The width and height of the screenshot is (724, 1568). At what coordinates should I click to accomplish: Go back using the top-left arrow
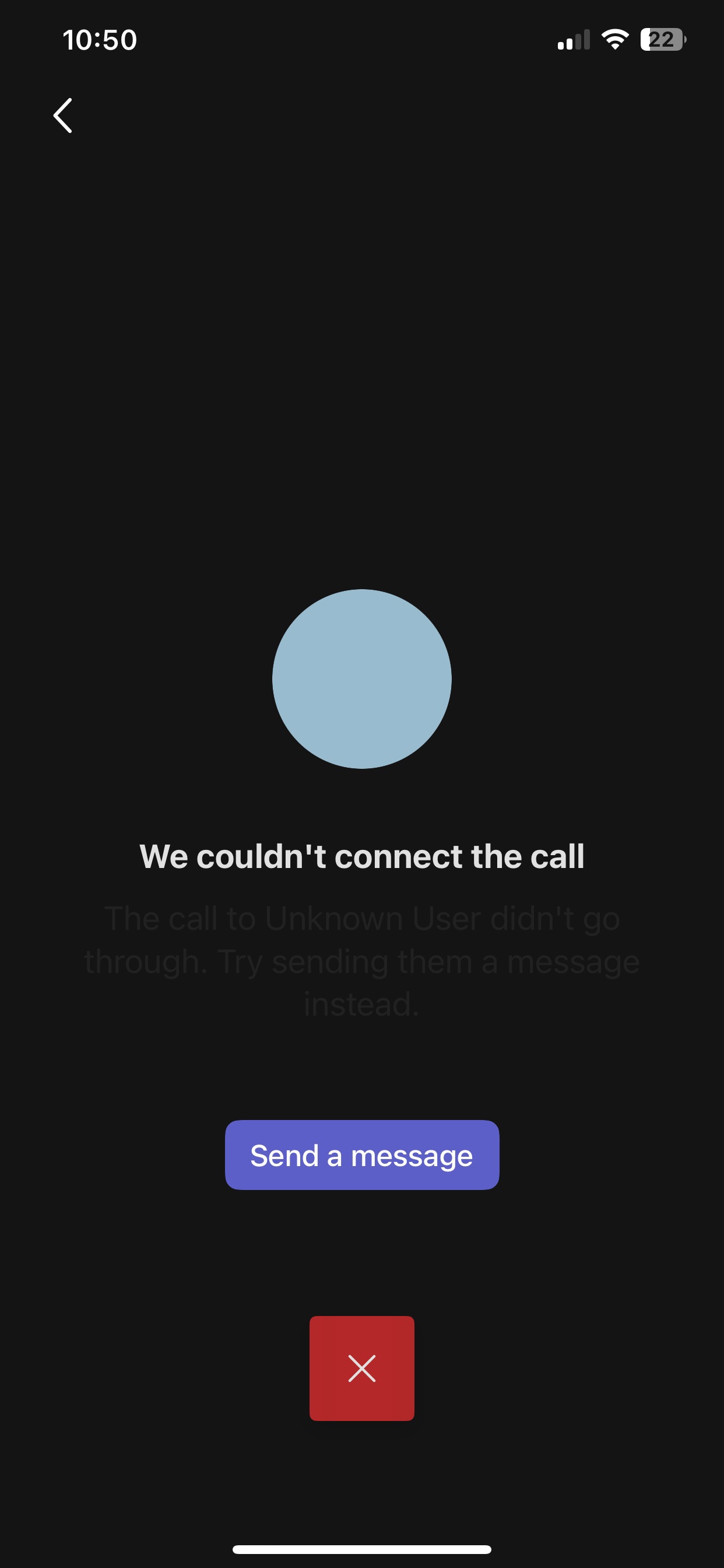click(63, 115)
